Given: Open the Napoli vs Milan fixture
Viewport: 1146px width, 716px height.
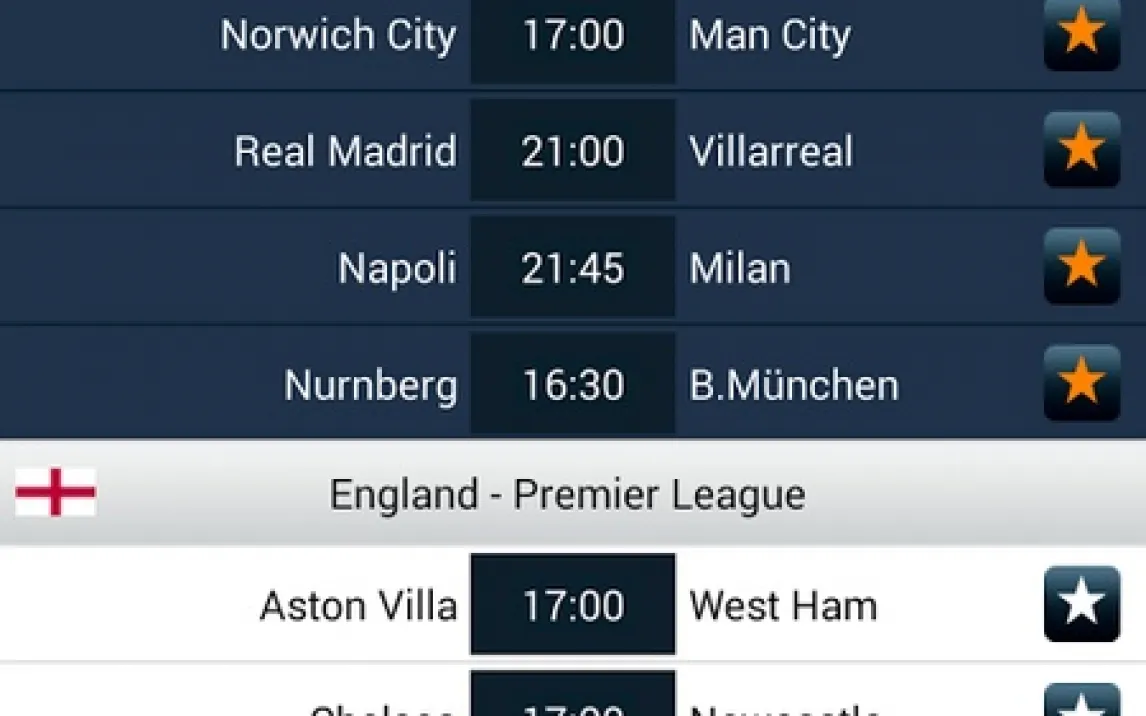Looking at the screenshot, I should 572,268.
